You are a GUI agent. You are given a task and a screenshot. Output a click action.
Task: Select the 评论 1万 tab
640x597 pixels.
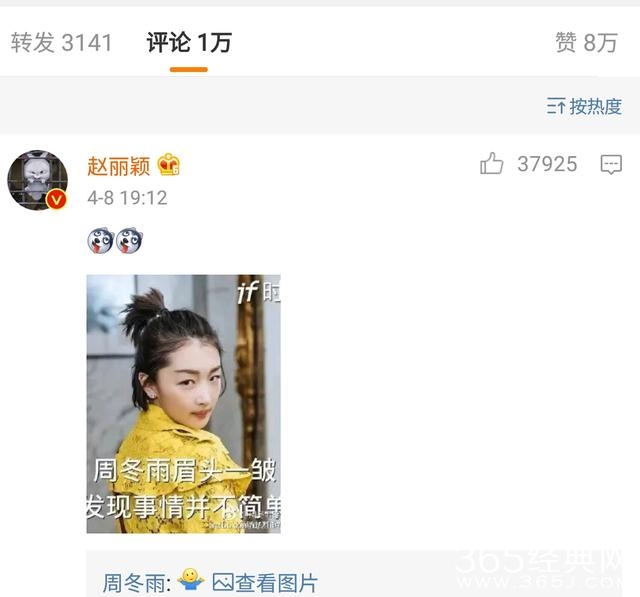pyautogui.click(x=189, y=43)
